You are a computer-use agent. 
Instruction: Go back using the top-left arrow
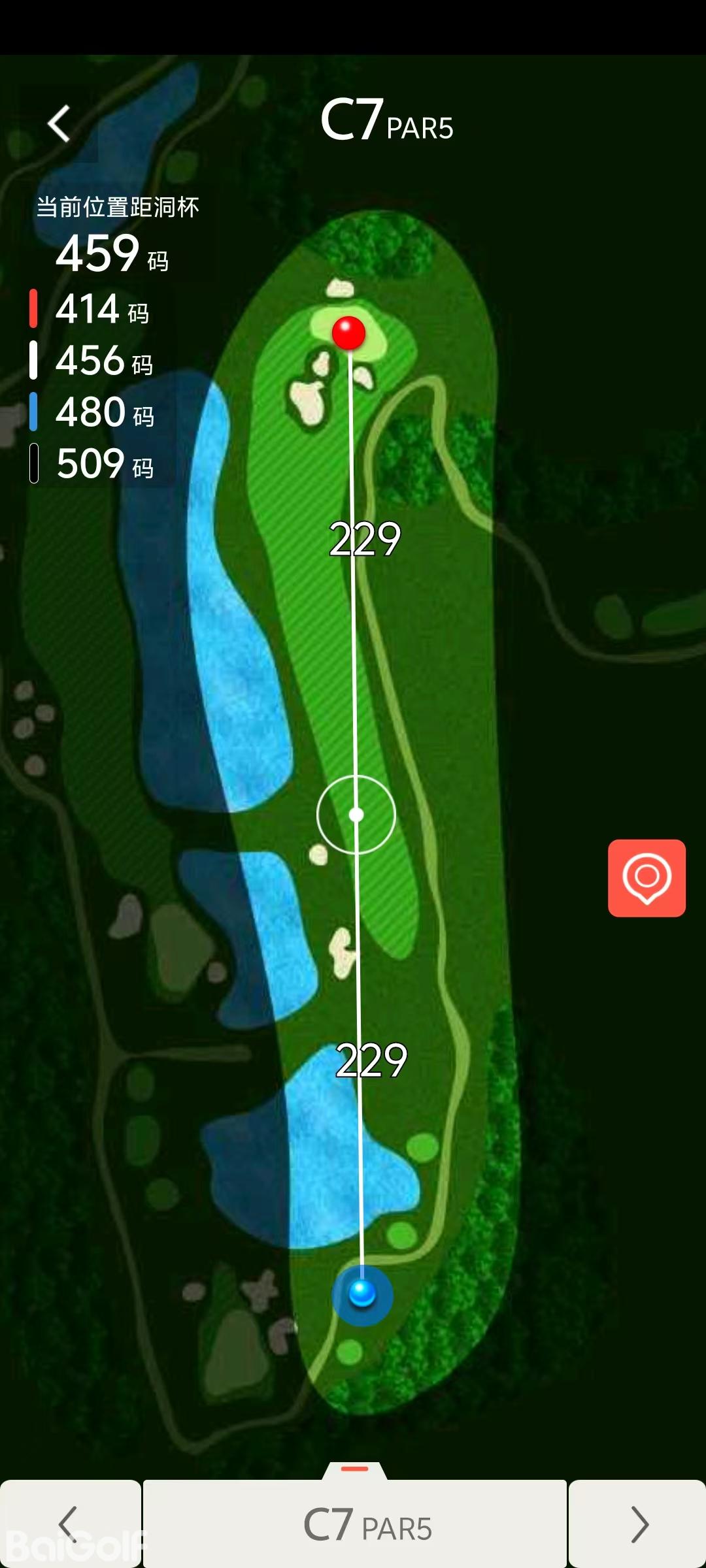(59, 123)
